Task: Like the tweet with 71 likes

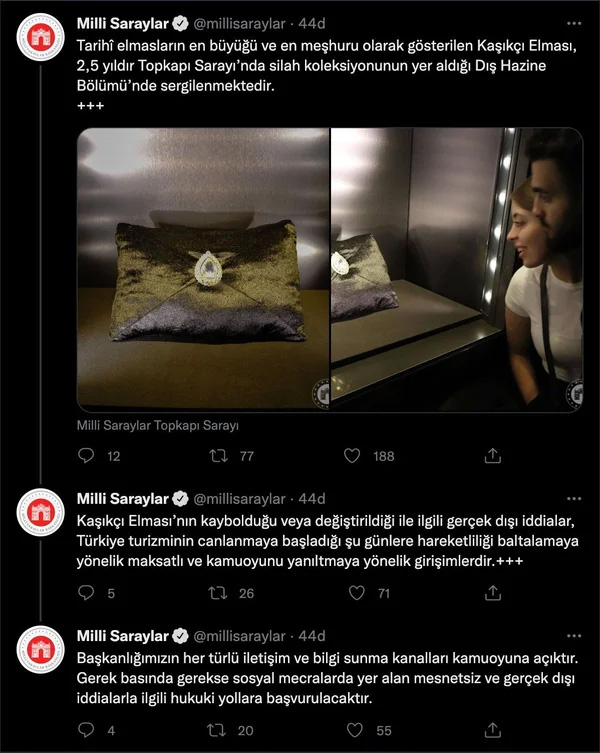Action: tap(352, 593)
